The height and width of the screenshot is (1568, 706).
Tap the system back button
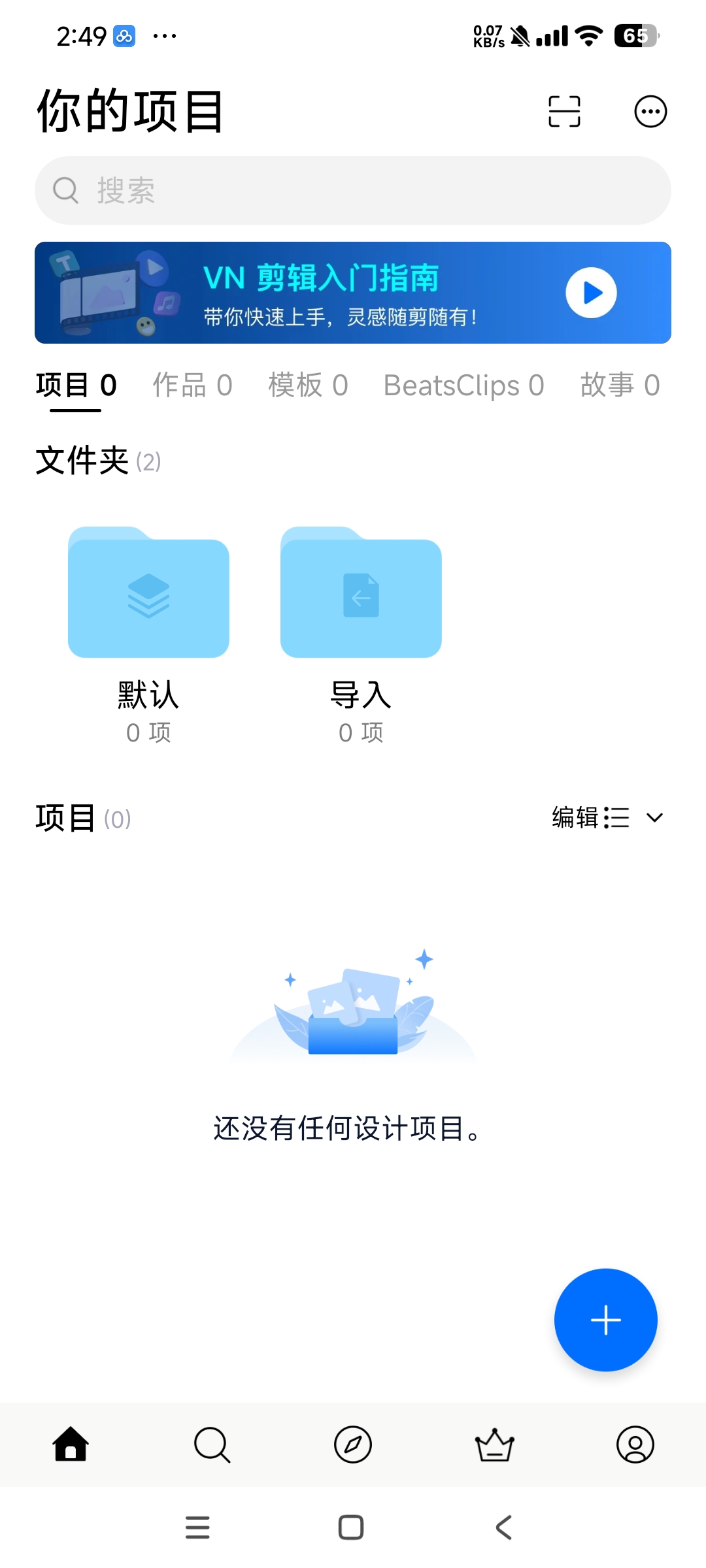click(503, 1527)
